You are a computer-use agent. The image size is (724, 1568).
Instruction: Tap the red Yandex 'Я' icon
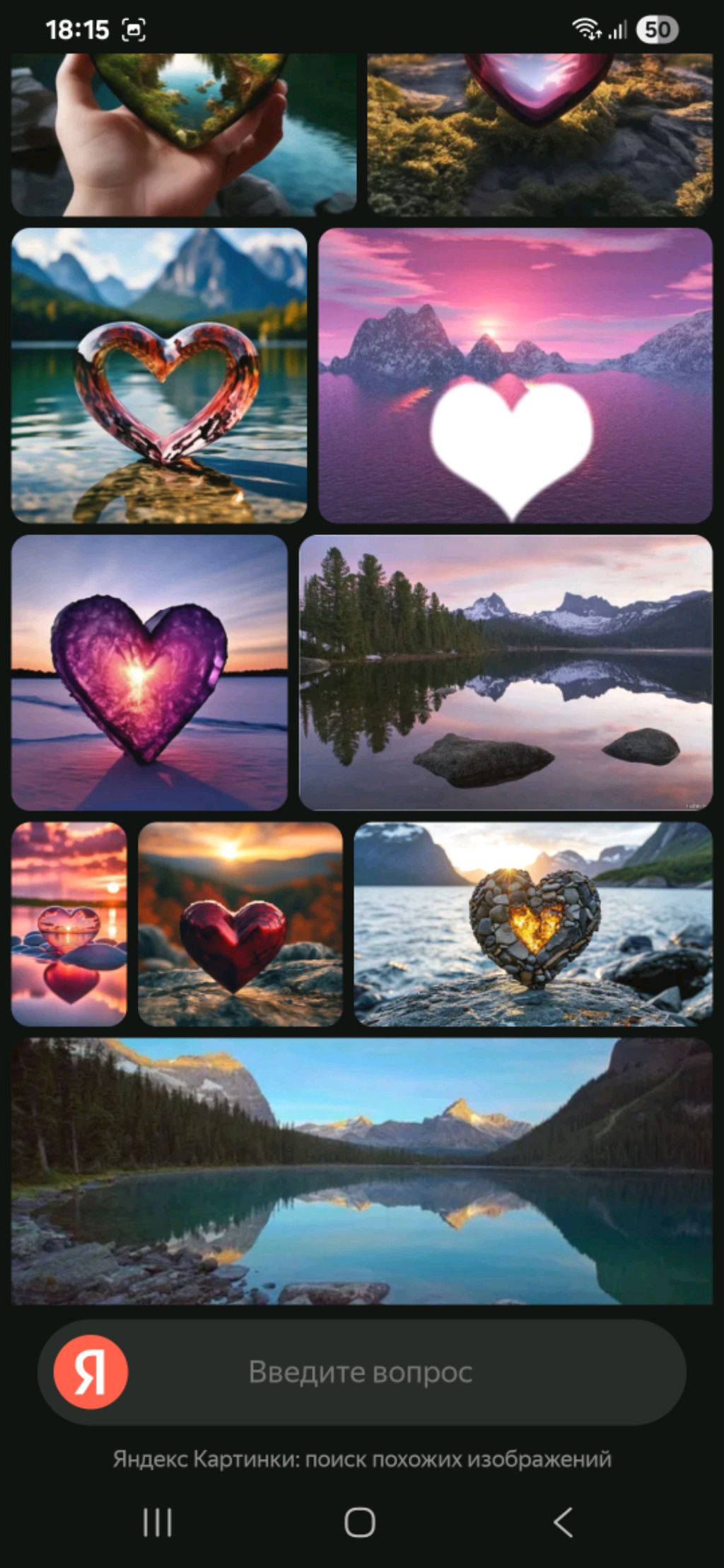click(x=90, y=1372)
